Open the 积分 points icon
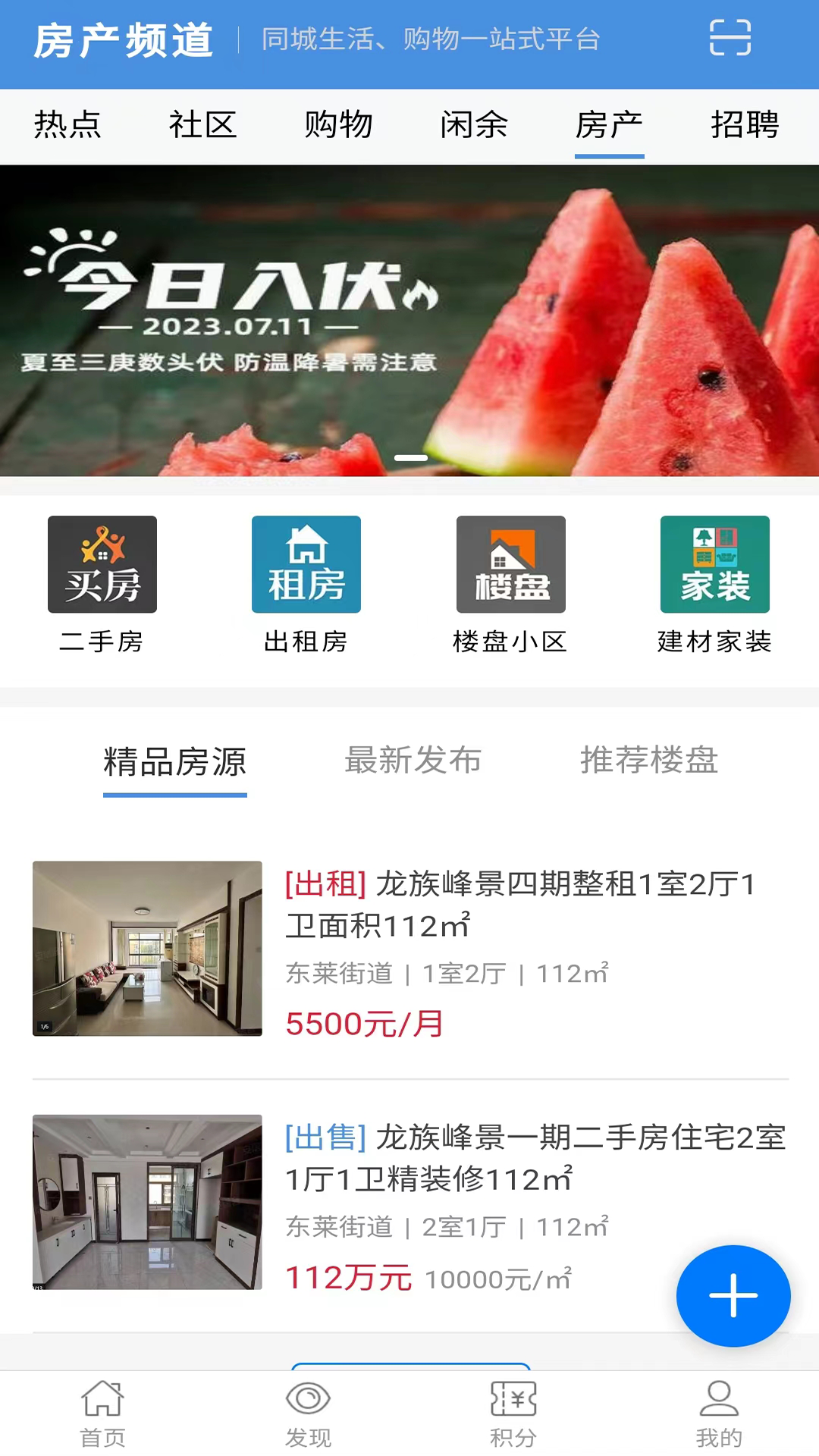 click(512, 1412)
